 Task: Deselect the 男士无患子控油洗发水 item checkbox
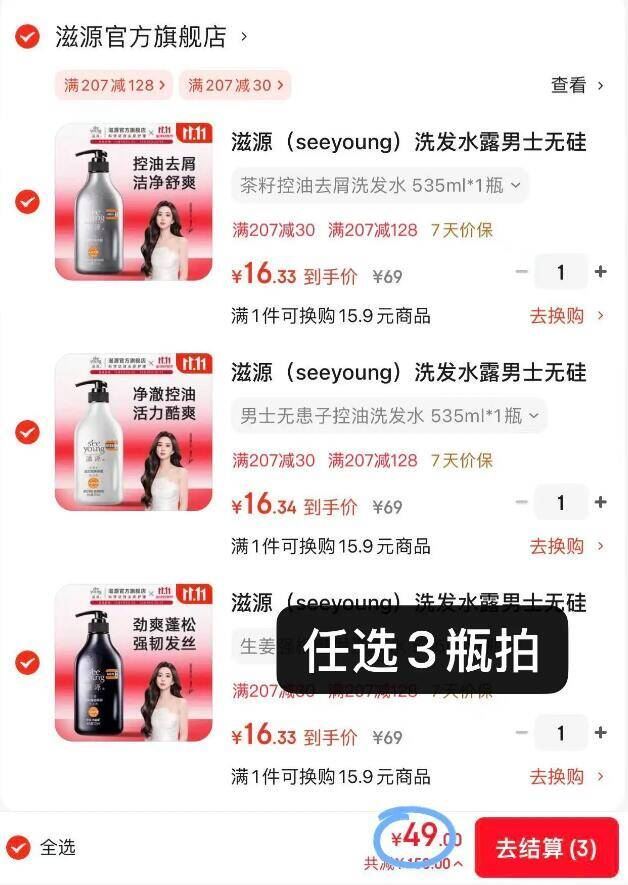point(27,432)
